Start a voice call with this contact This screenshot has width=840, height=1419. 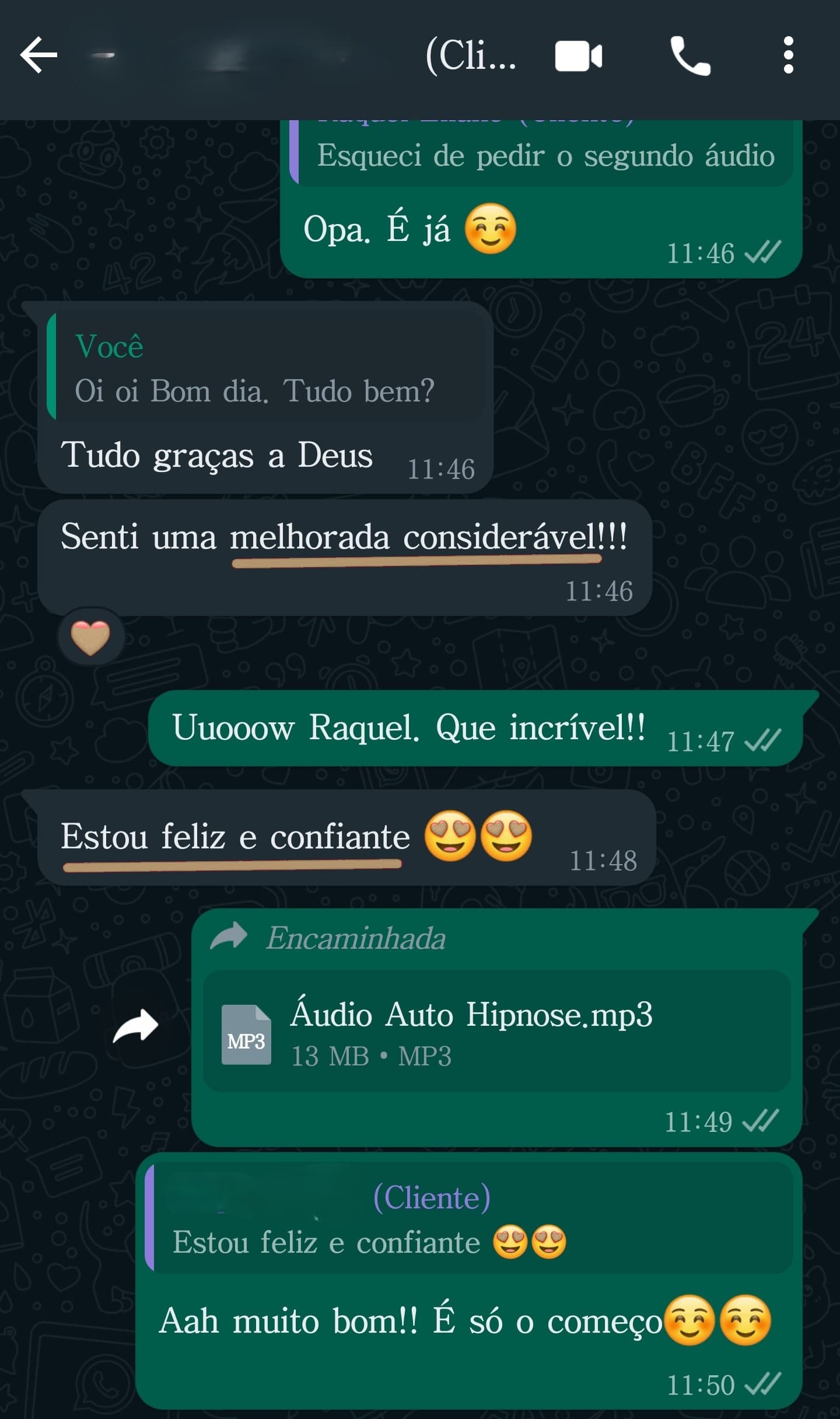click(x=689, y=55)
